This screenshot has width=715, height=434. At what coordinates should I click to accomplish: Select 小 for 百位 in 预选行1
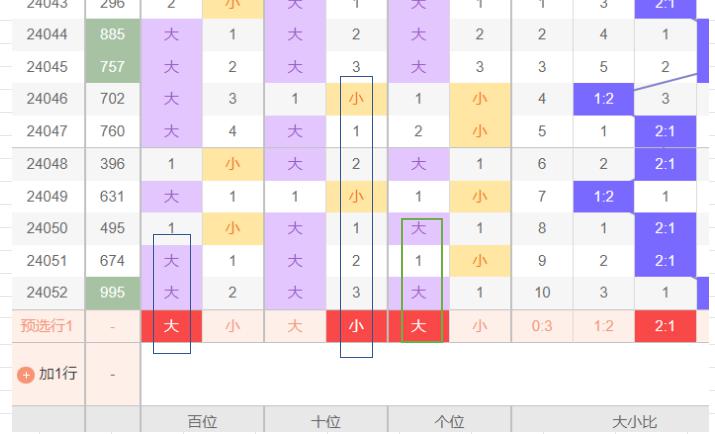click(x=232, y=325)
